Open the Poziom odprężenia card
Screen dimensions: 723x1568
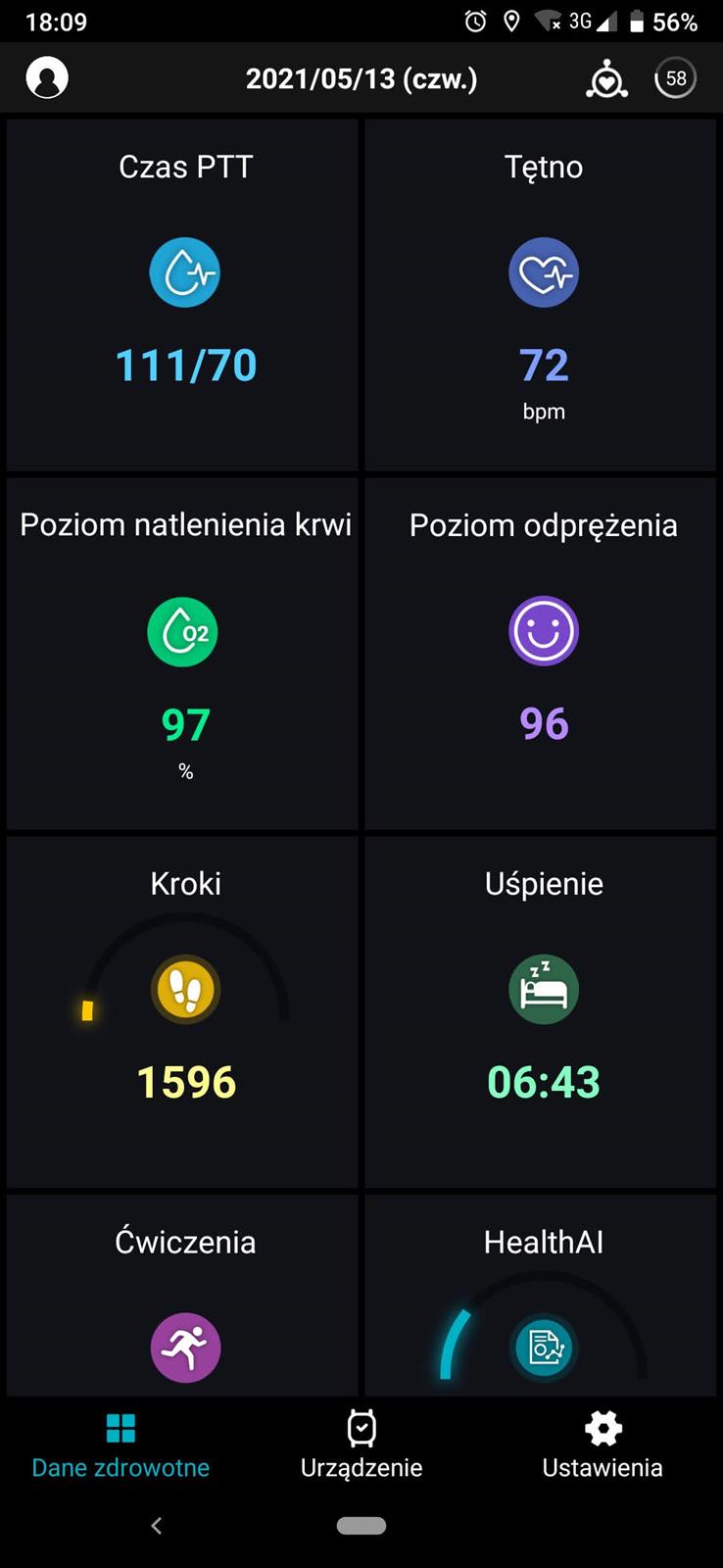pyautogui.click(x=542, y=654)
